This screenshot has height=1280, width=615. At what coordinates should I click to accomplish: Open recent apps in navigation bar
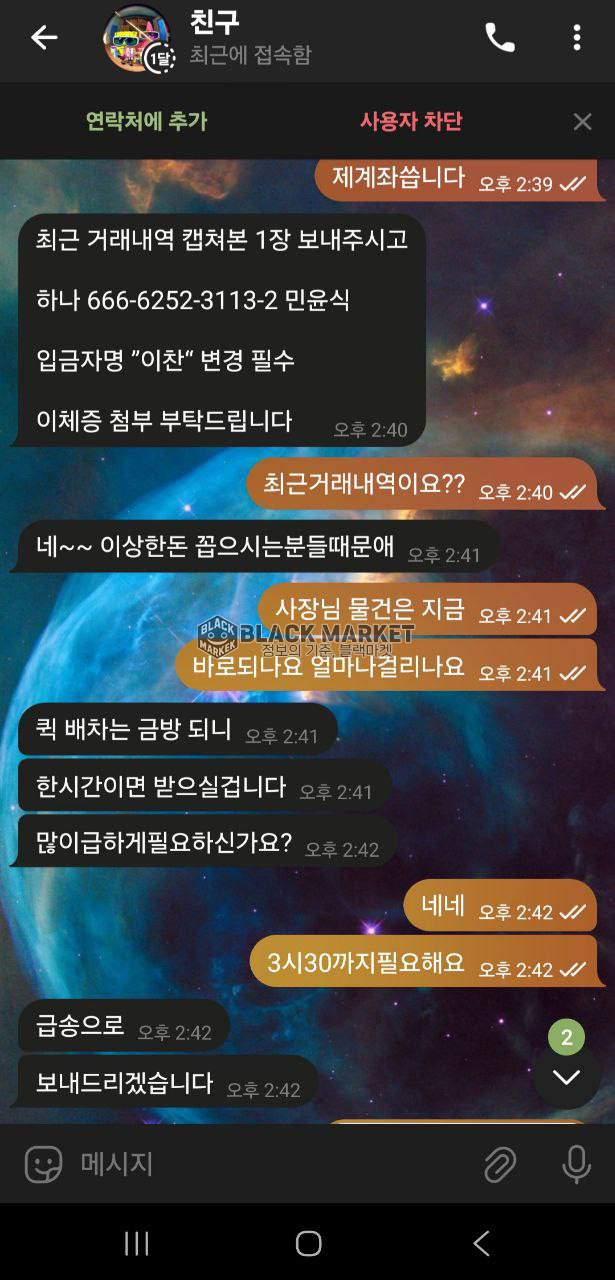(136, 1243)
